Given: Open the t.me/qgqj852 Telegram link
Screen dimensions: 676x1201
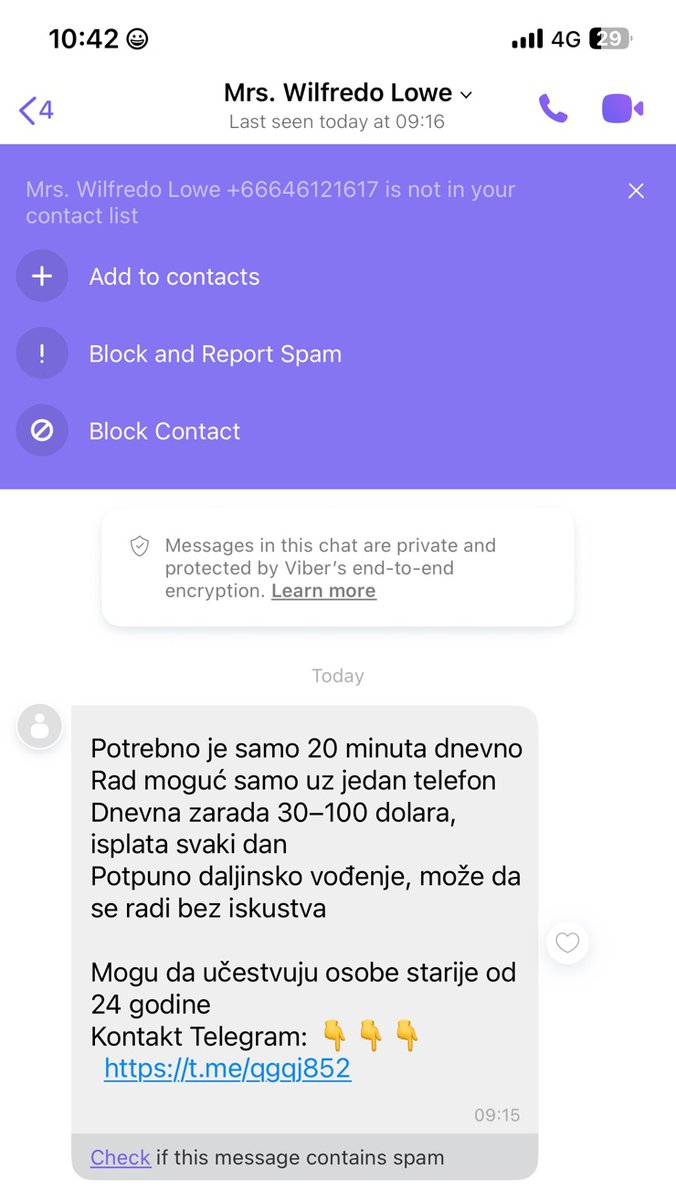Looking at the screenshot, I should tap(227, 1068).
